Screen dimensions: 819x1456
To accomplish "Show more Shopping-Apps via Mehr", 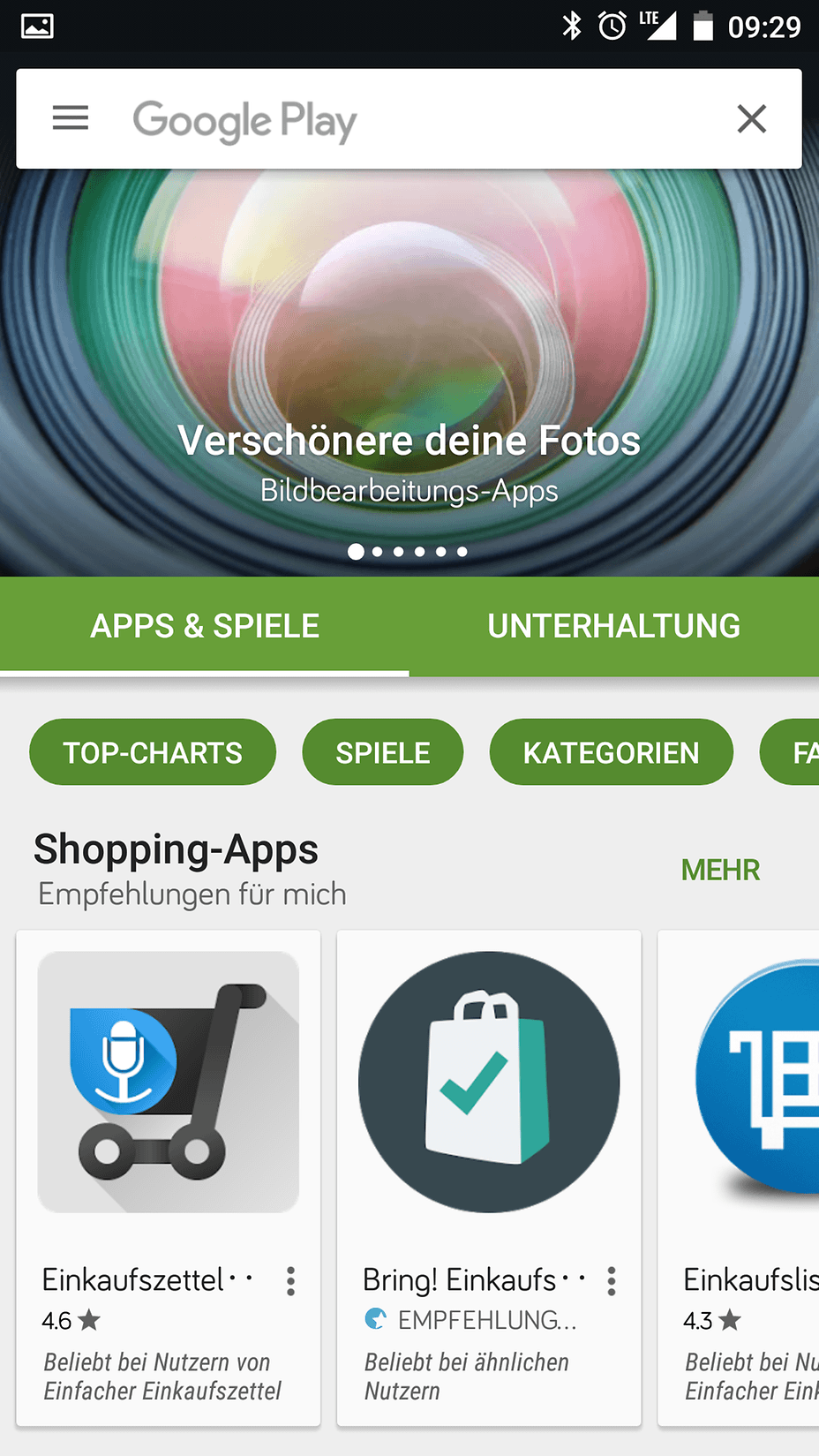I will (x=720, y=870).
